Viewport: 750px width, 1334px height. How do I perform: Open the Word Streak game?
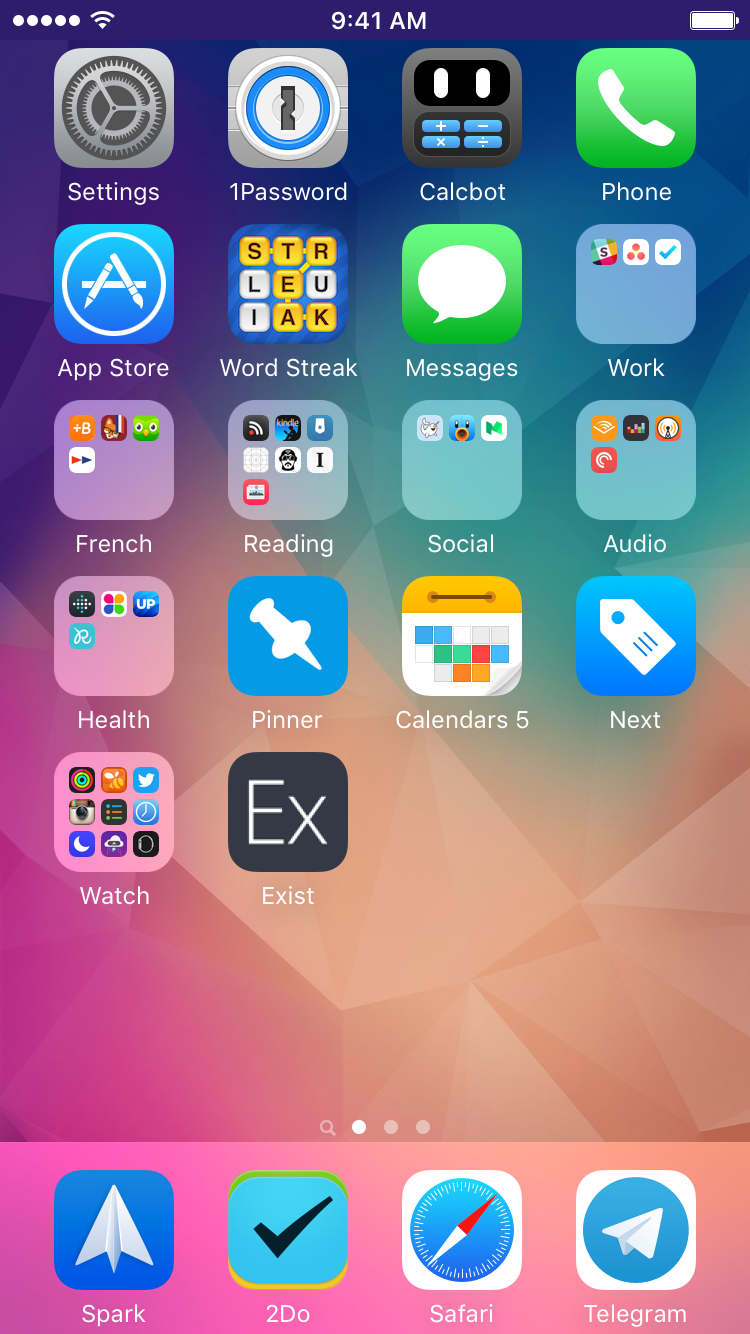point(288,284)
